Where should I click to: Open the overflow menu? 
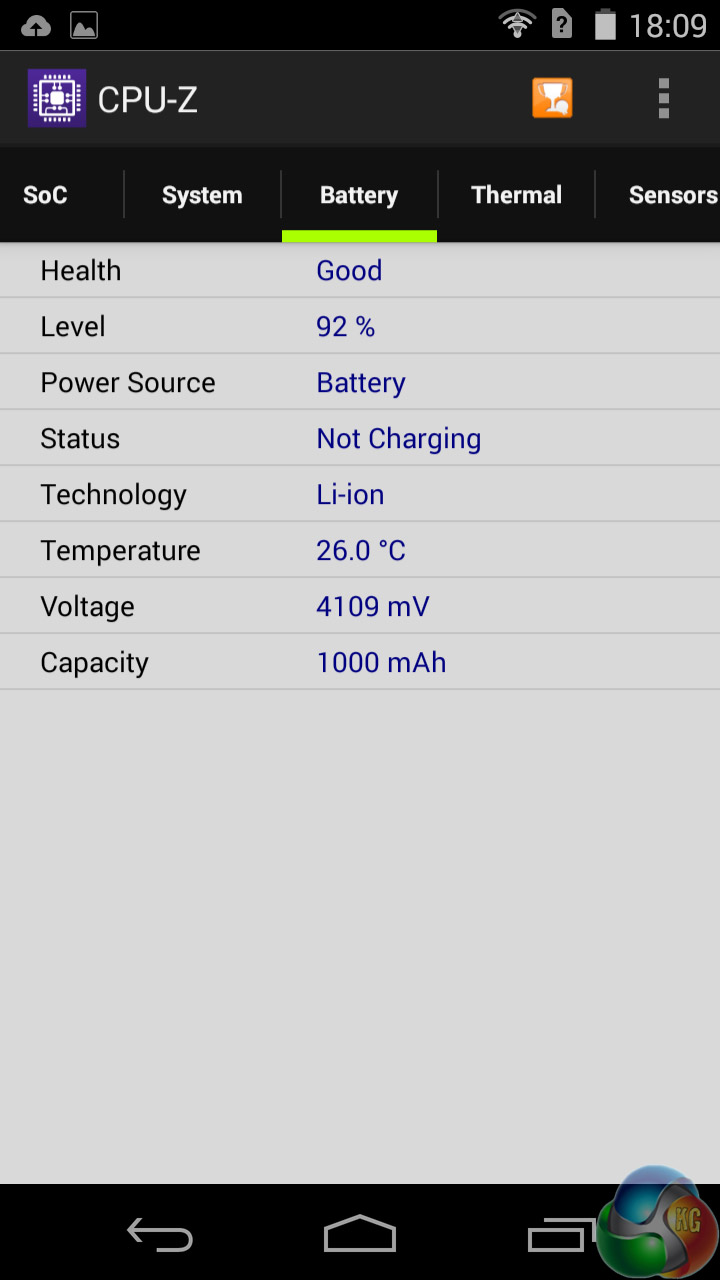click(x=663, y=99)
